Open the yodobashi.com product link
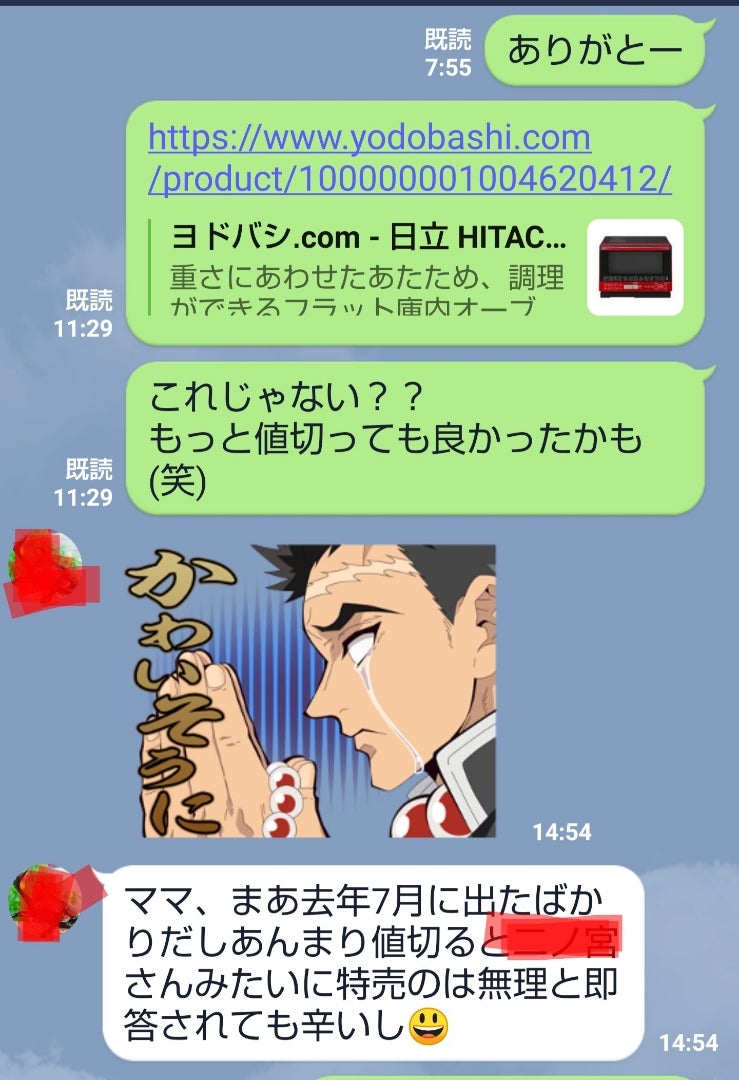The width and height of the screenshot is (739, 1080). pos(409,158)
